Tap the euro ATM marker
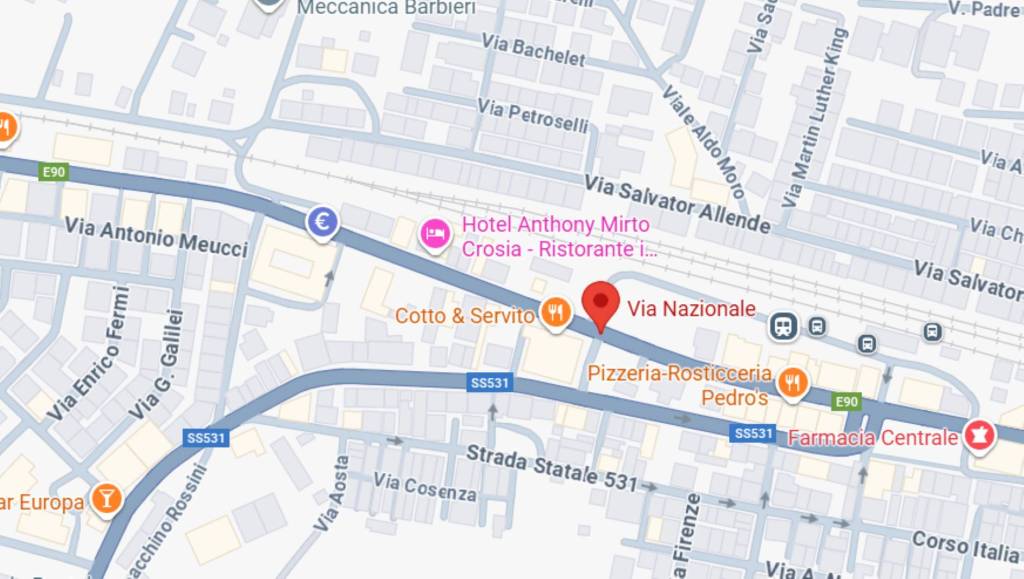Image resolution: width=1024 pixels, height=579 pixels. click(323, 222)
